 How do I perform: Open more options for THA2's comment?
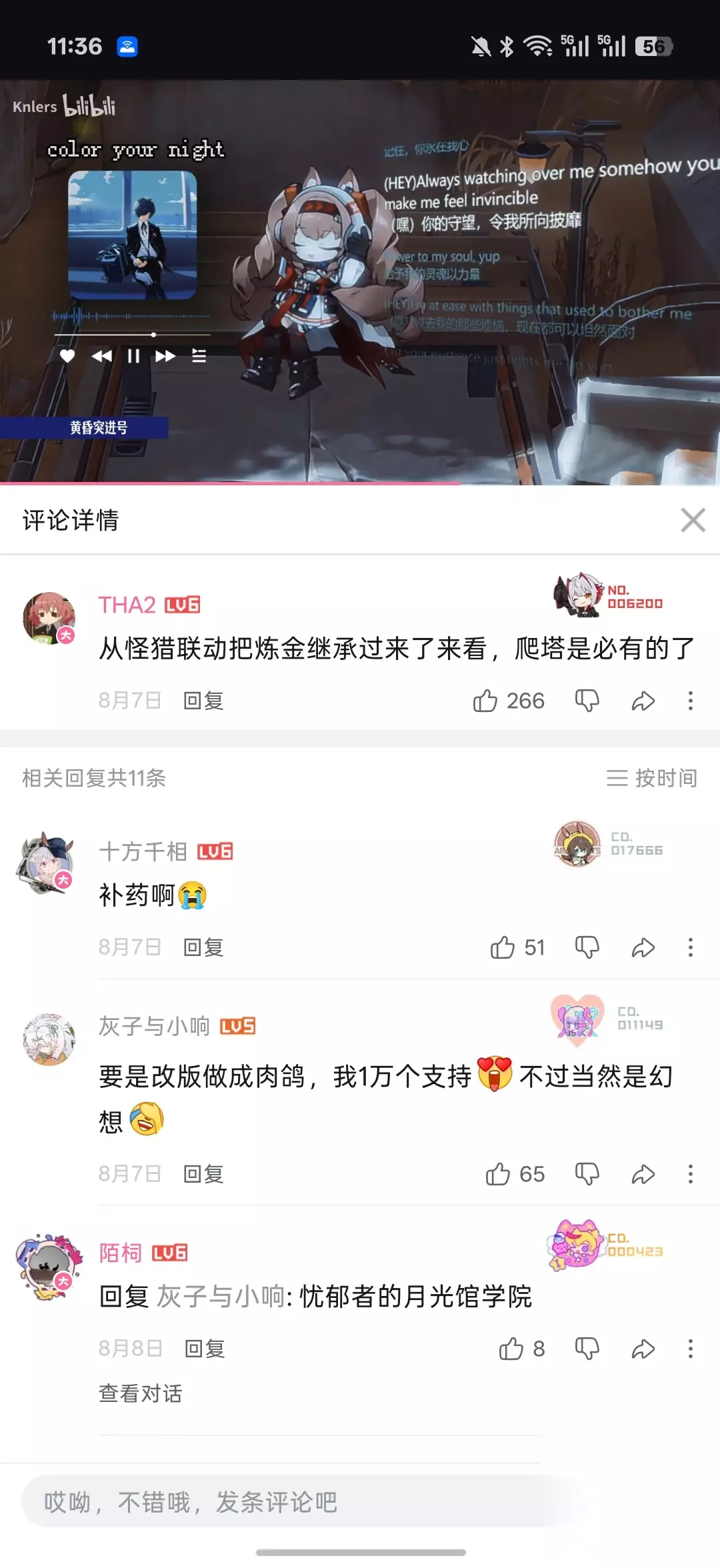pyautogui.click(x=691, y=701)
